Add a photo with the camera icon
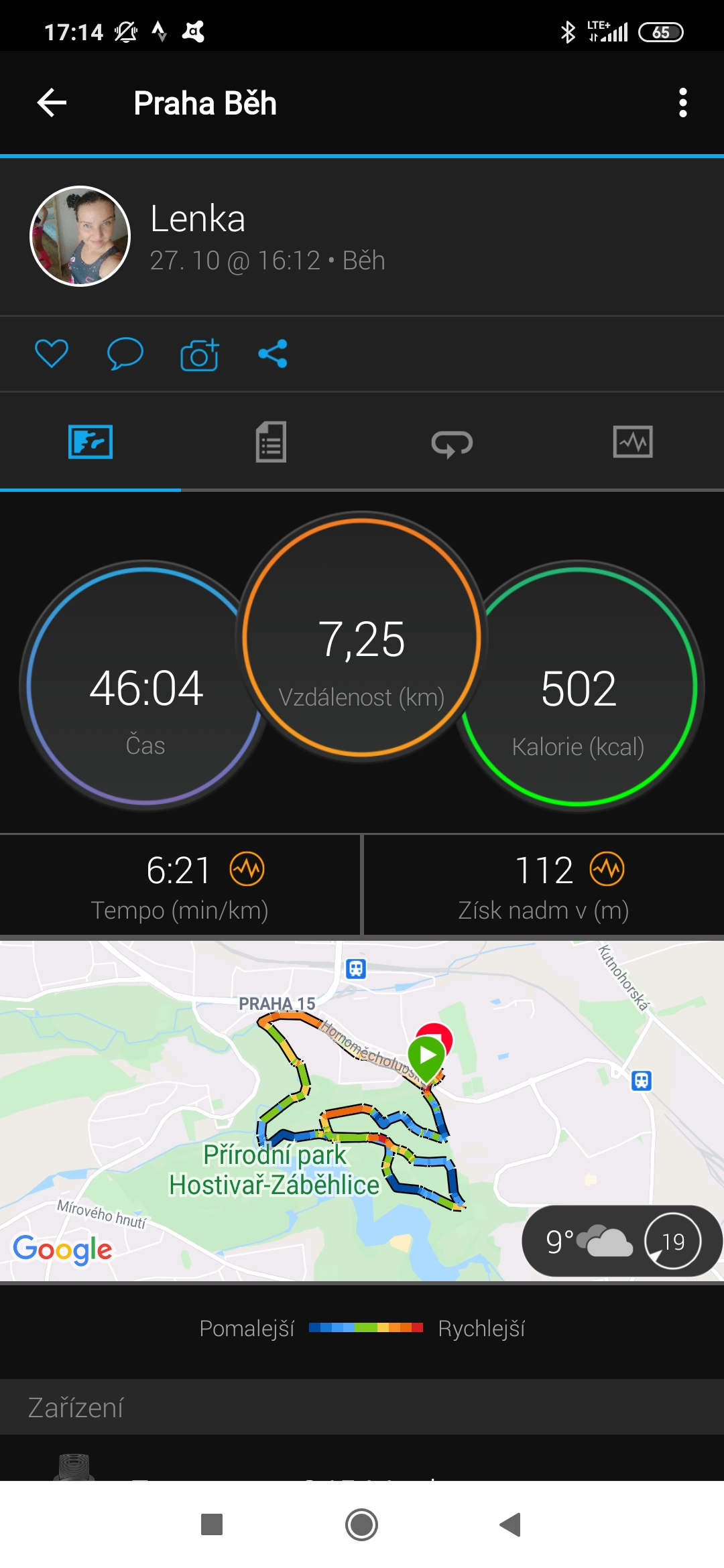 click(200, 354)
